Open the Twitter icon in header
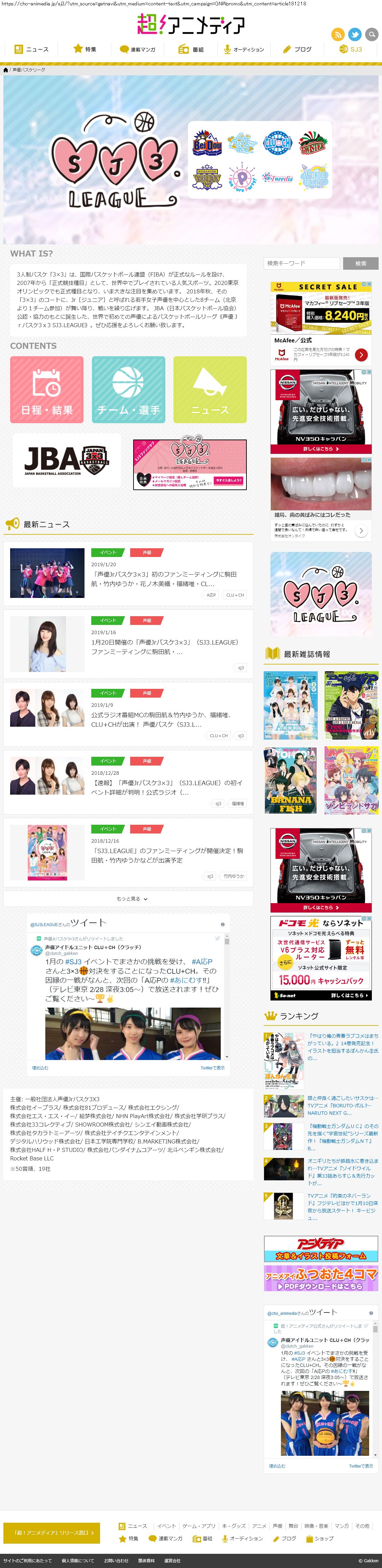The height and width of the screenshot is (1568, 382). pos(355,35)
